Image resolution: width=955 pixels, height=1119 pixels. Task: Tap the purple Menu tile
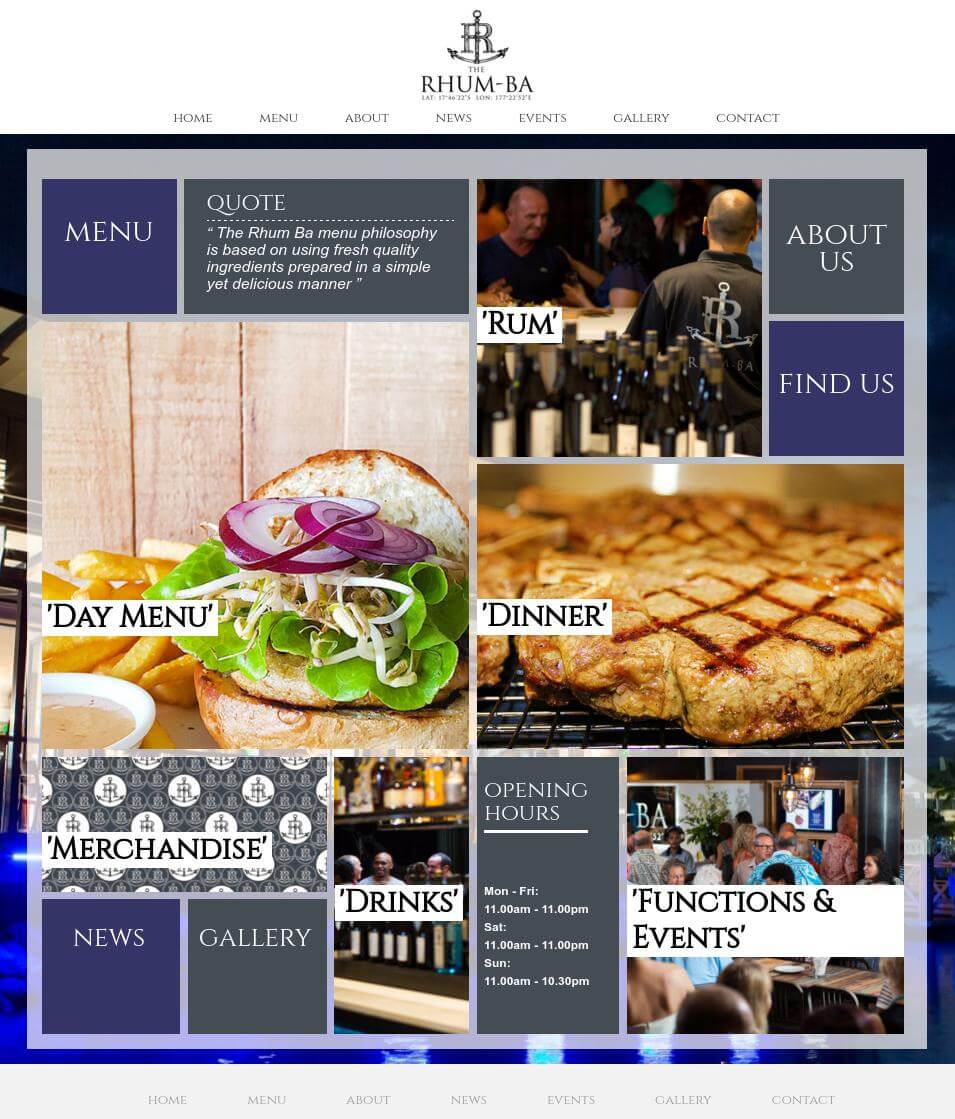coord(109,246)
